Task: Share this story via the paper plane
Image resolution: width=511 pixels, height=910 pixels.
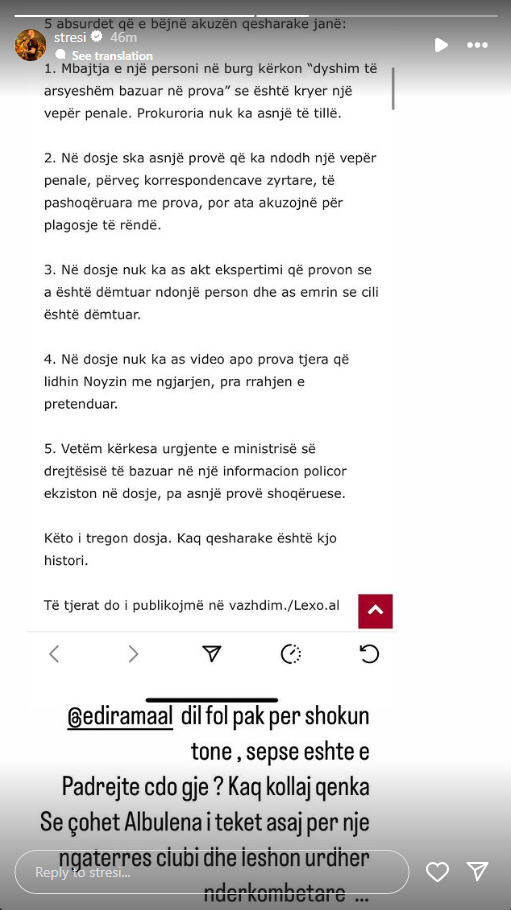Action: coord(477,871)
